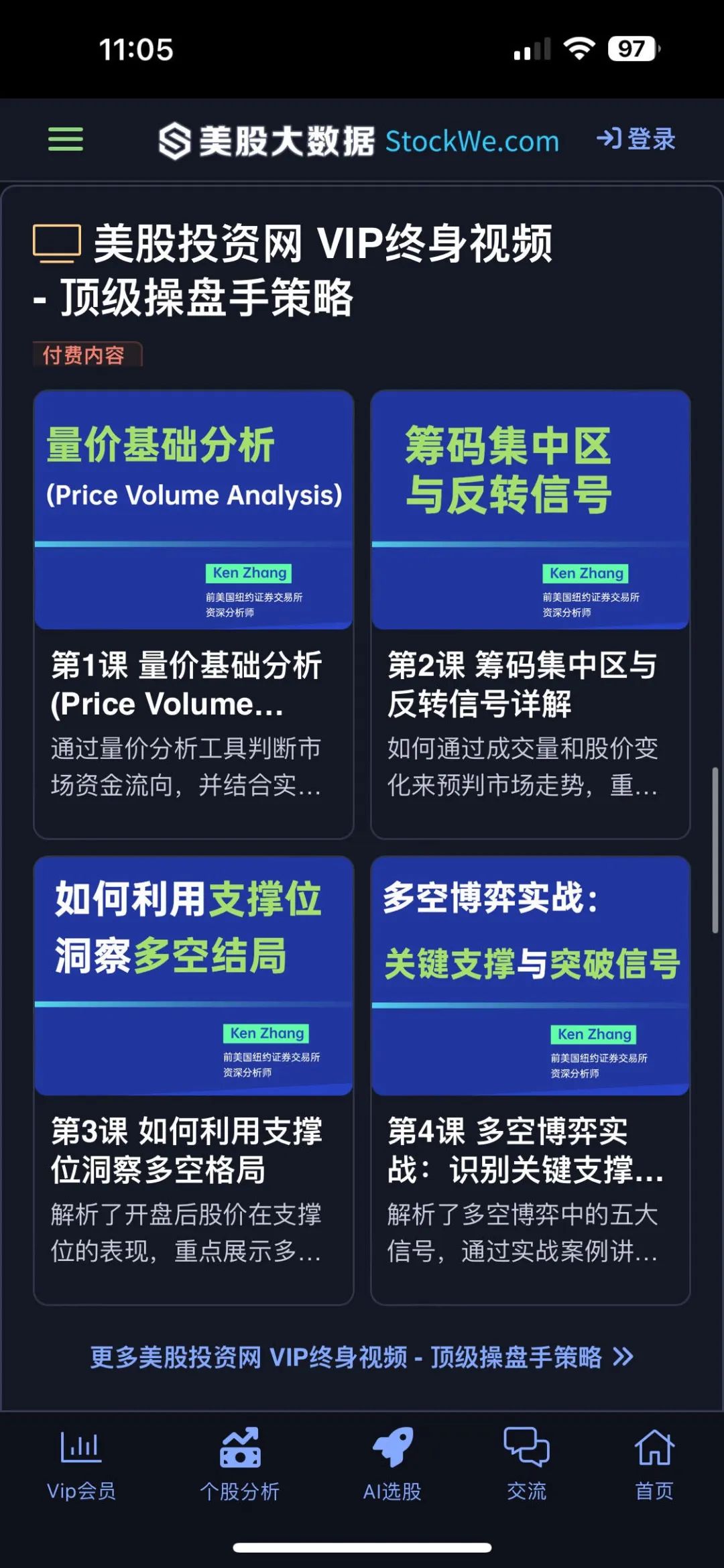Open the 第2课 筹码集中区与反转信号详解 course
Viewport: 724px width, 1568px height.
pos(530,614)
